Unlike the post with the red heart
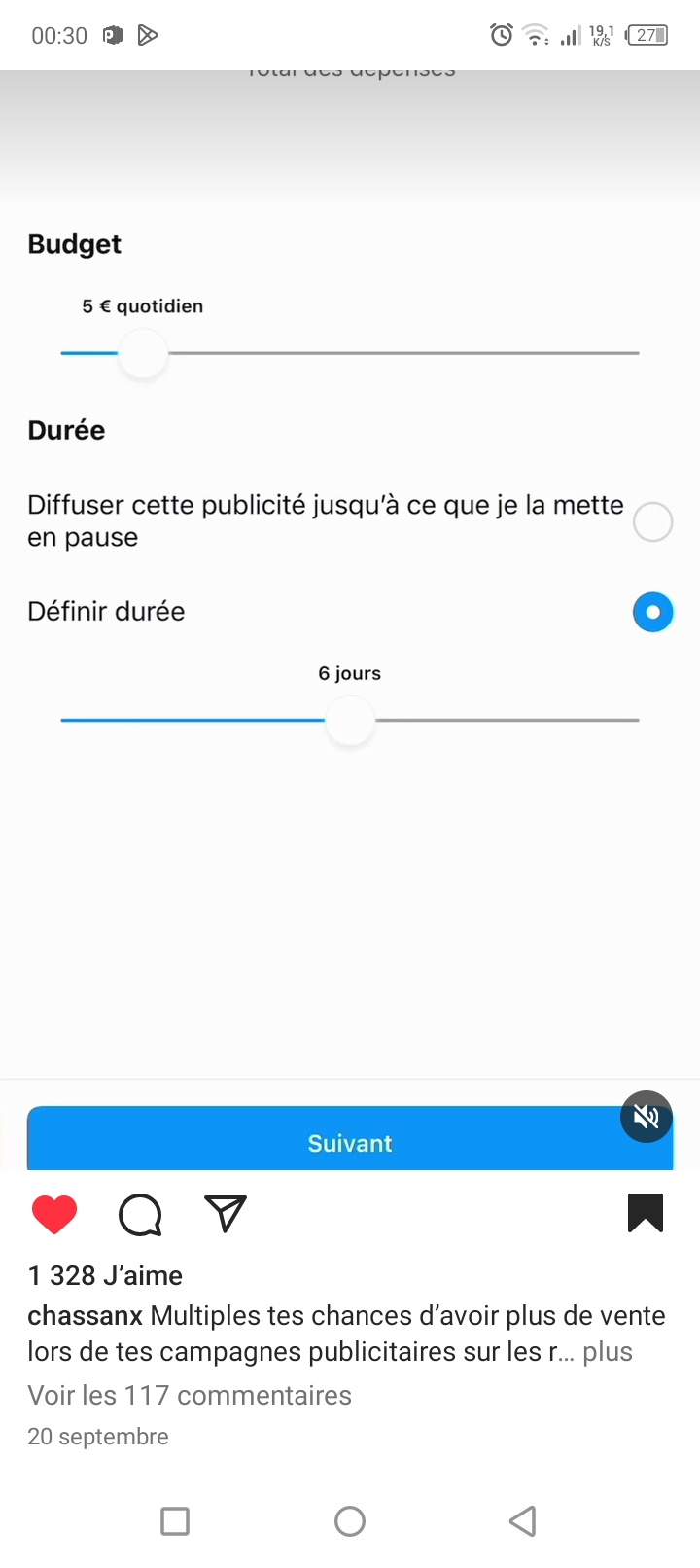 [x=54, y=1214]
